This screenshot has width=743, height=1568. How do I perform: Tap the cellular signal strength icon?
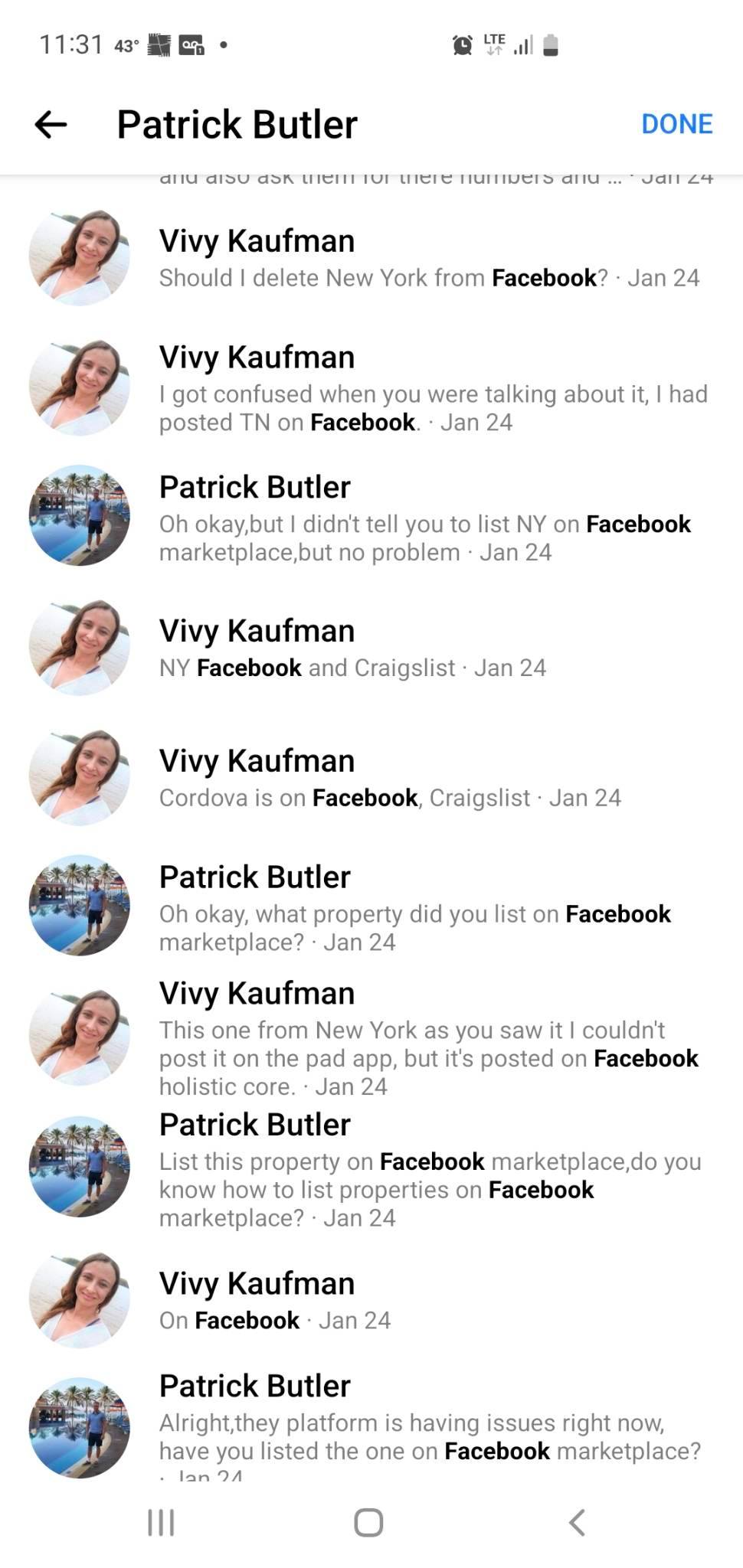(x=522, y=44)
